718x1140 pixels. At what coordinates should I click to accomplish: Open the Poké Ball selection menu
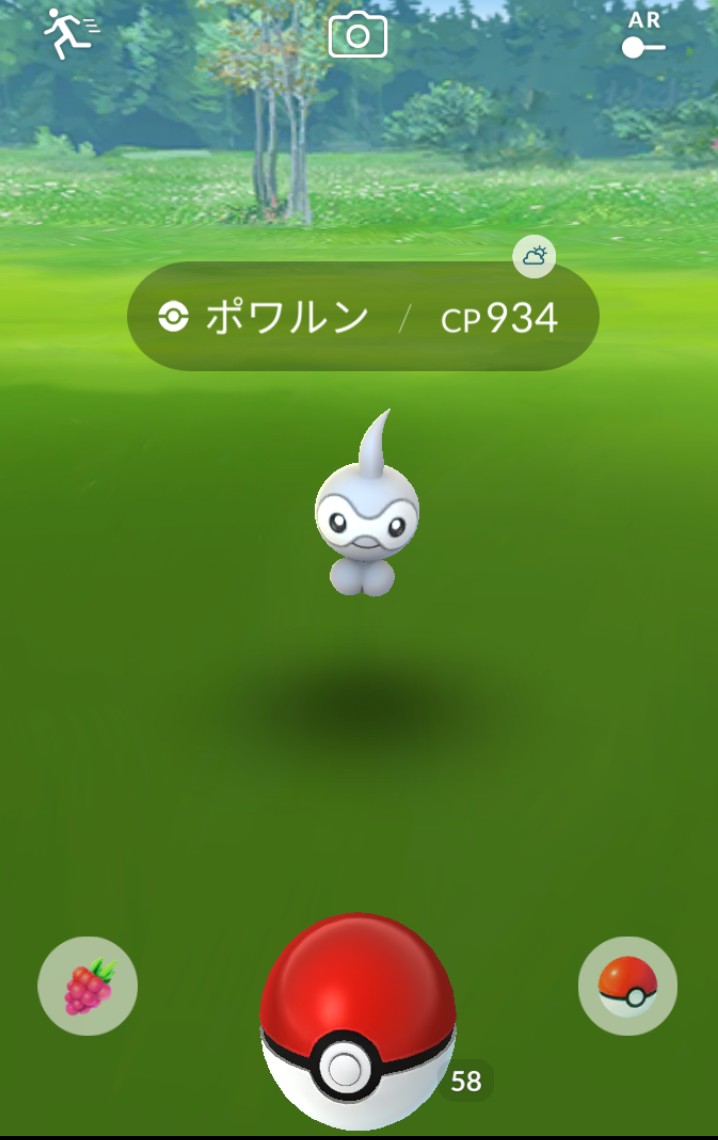tap(627, 985)
